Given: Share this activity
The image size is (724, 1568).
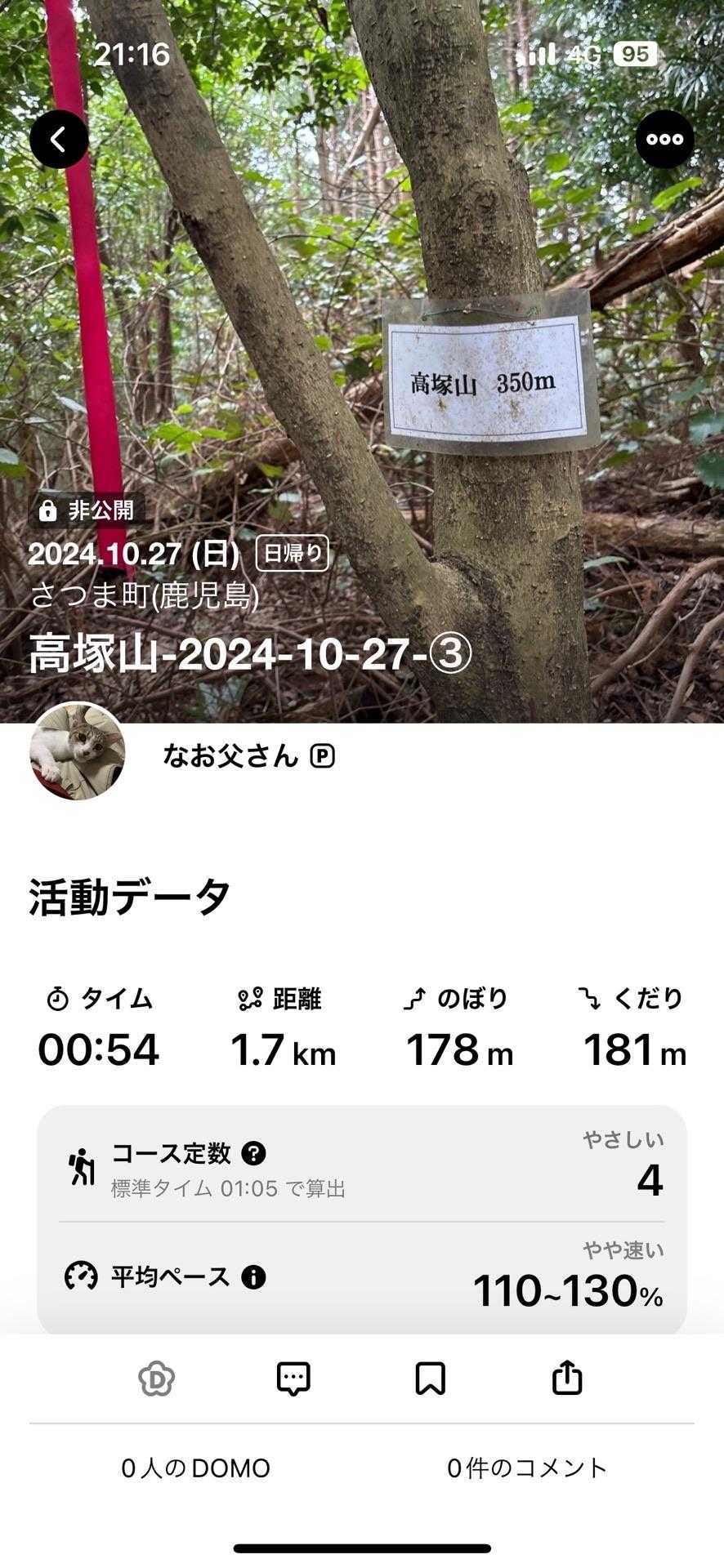Looking at the screenshot, I should [x=567, y=1379].
